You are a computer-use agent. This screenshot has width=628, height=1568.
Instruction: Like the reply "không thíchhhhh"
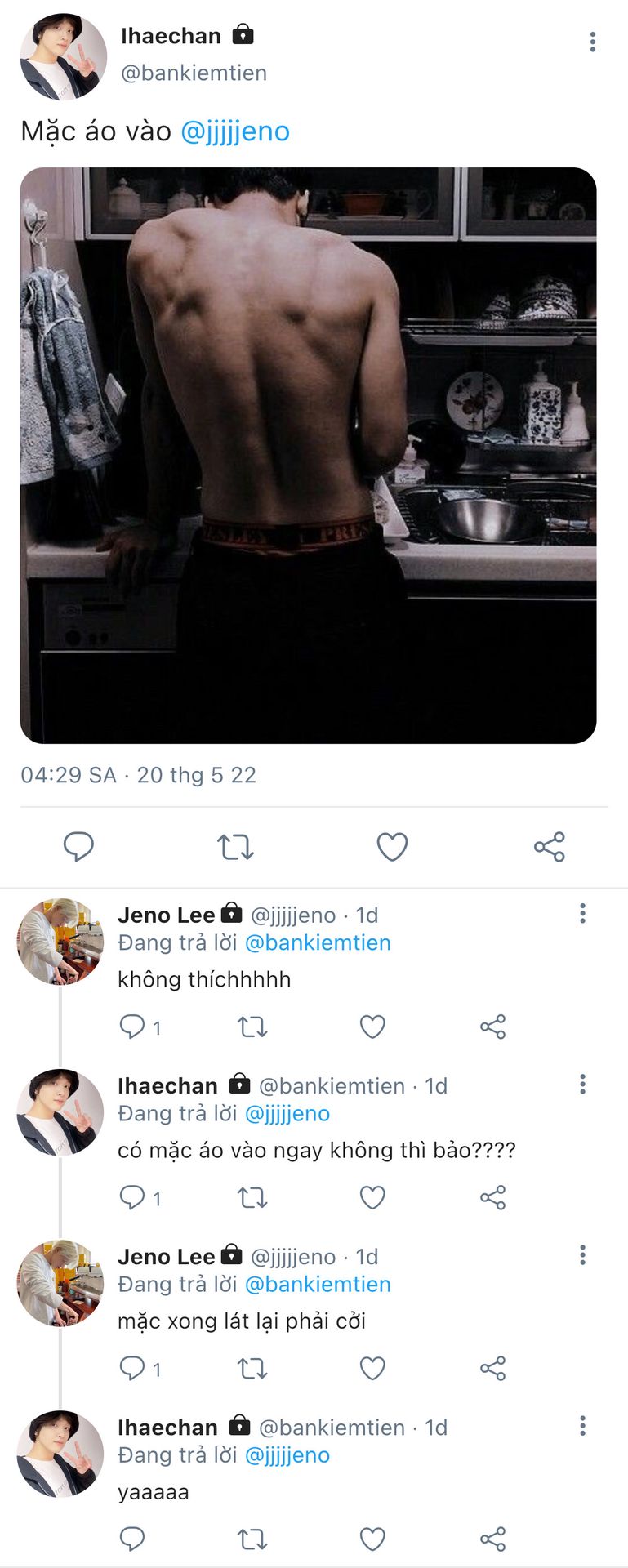click(x=372, y=1027)
